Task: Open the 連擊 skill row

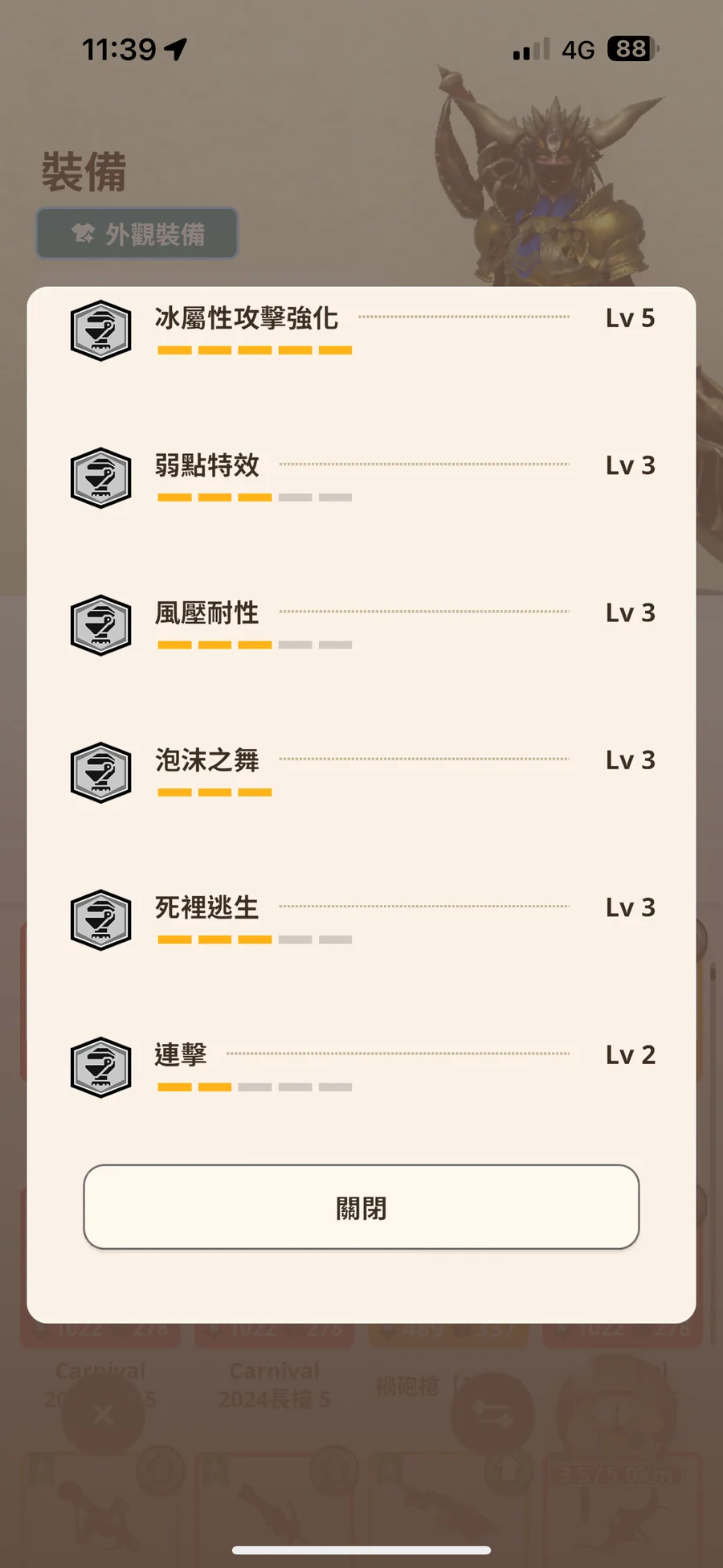Action: point(182,1055)
